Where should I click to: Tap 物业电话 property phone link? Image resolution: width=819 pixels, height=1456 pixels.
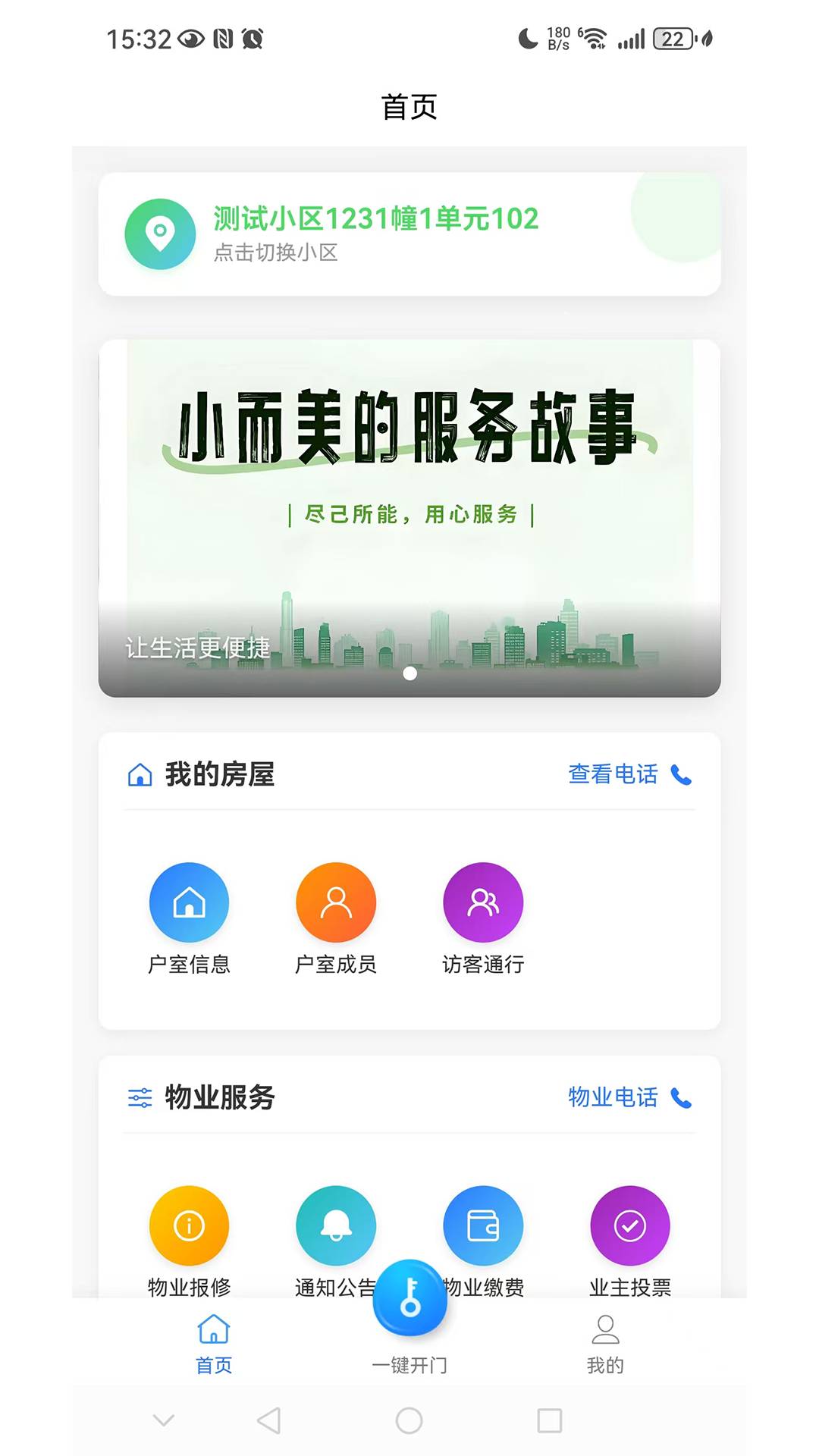611,1097
